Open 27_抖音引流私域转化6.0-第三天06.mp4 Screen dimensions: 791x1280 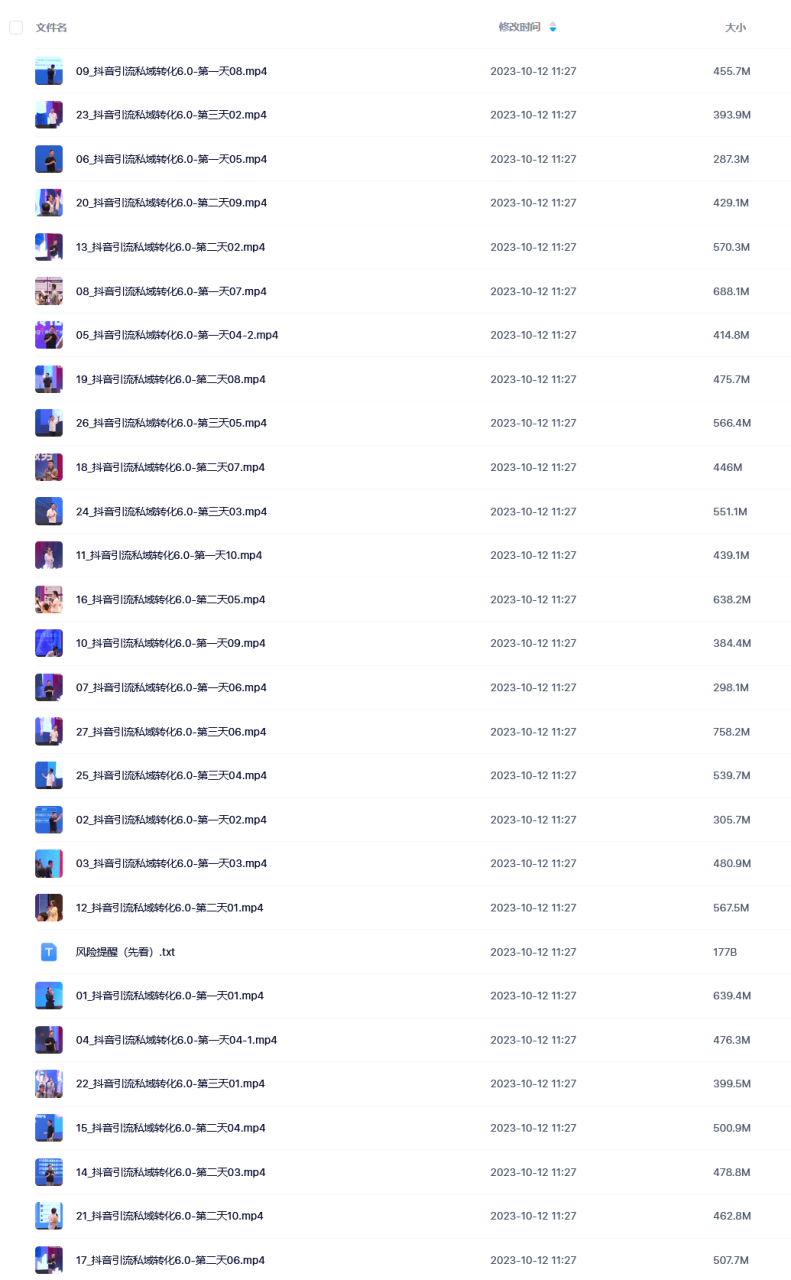171,731
